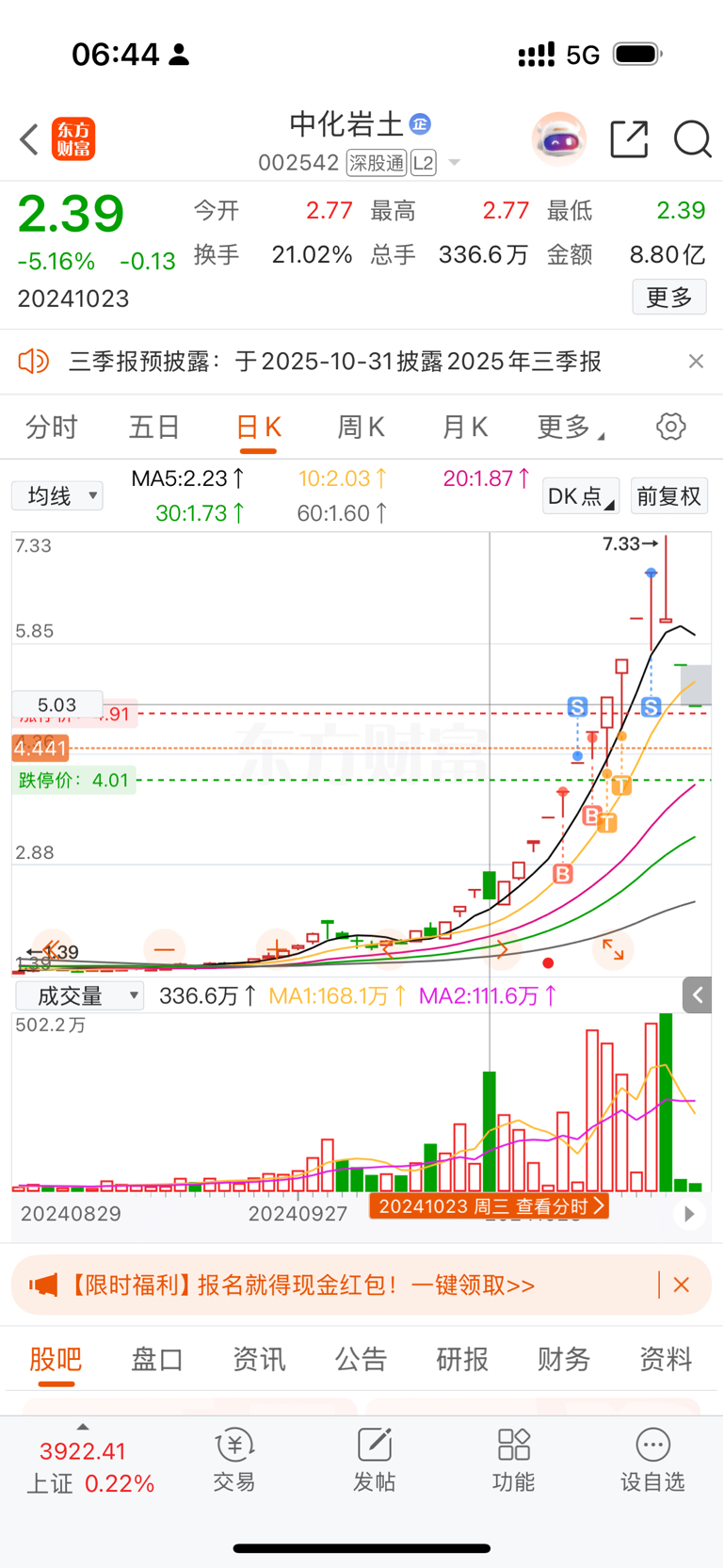
Task: Go back using the top-left arrow
Action: pos(29,139)
